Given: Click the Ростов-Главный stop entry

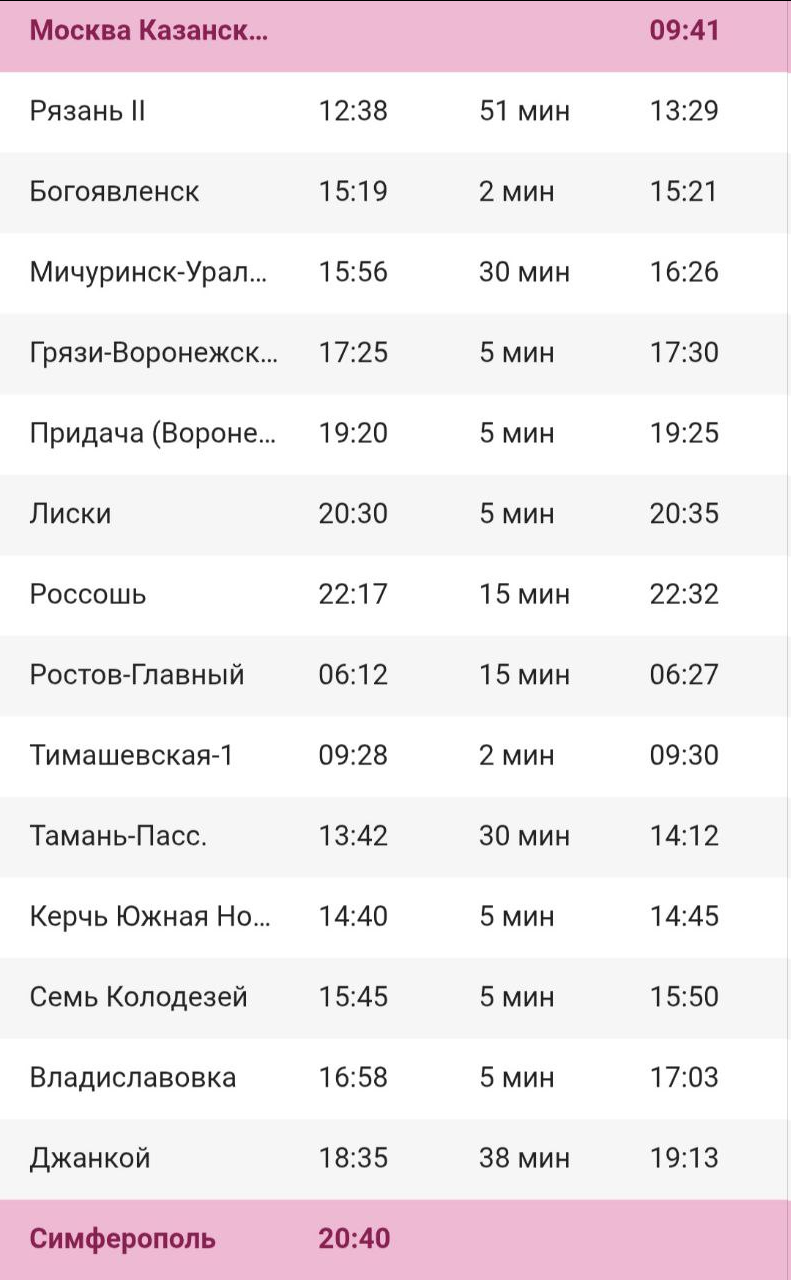Looking at the screenshot, I should point(135,674).
